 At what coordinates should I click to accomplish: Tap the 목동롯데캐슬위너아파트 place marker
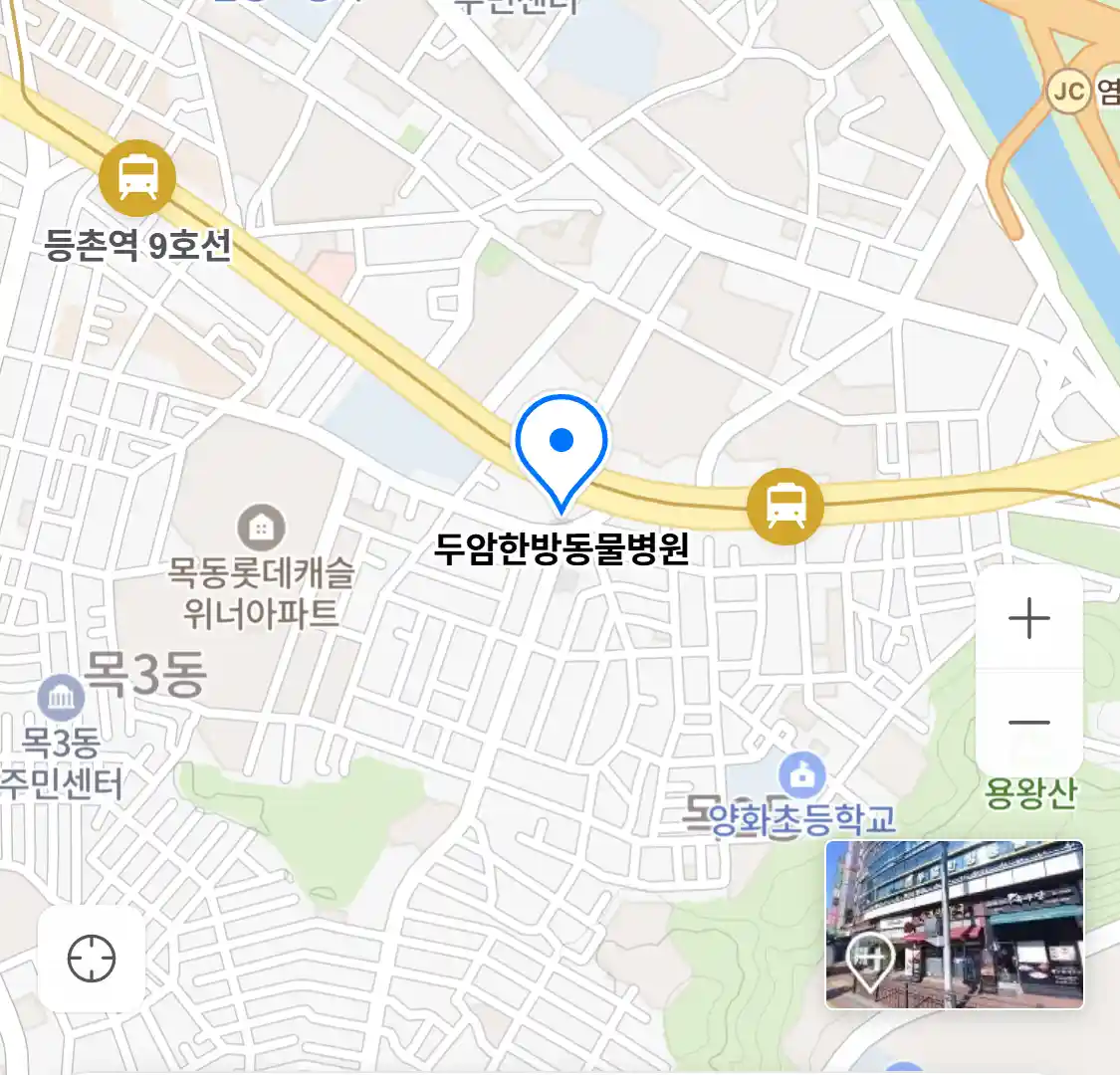click(x=261, y=527)
